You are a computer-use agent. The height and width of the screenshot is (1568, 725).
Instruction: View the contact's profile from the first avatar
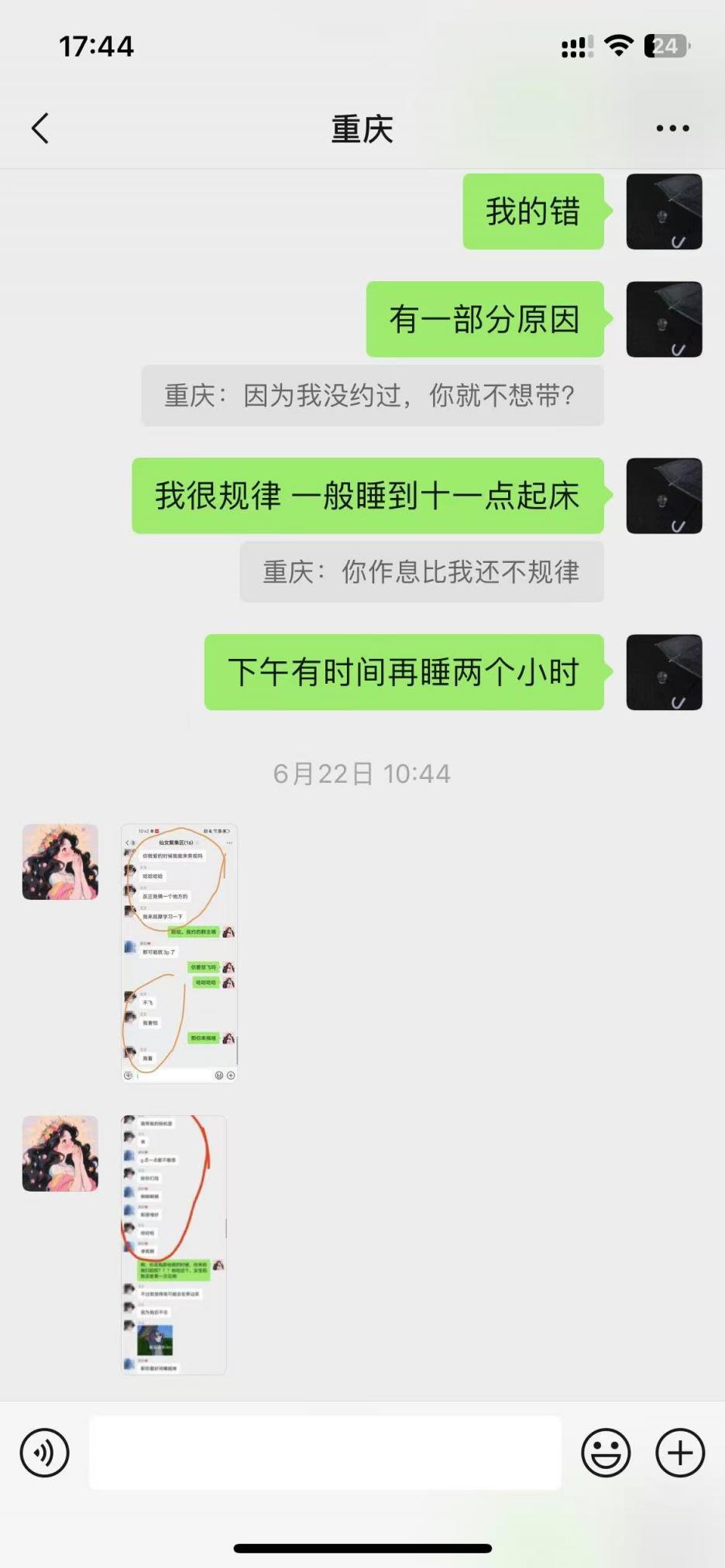(60, 862)
